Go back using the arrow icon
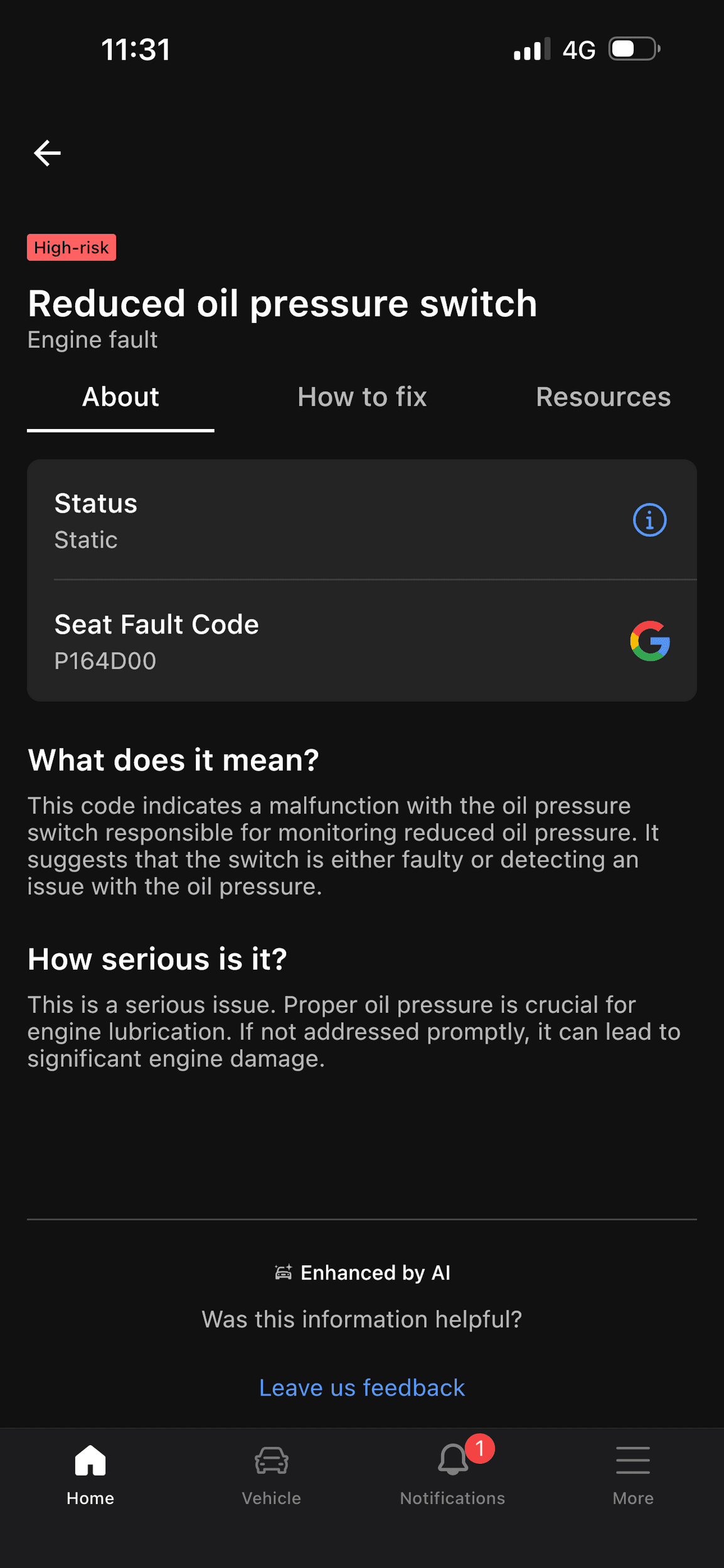The height and width of the screenshot is (1568, 724). tap(47, 153)
